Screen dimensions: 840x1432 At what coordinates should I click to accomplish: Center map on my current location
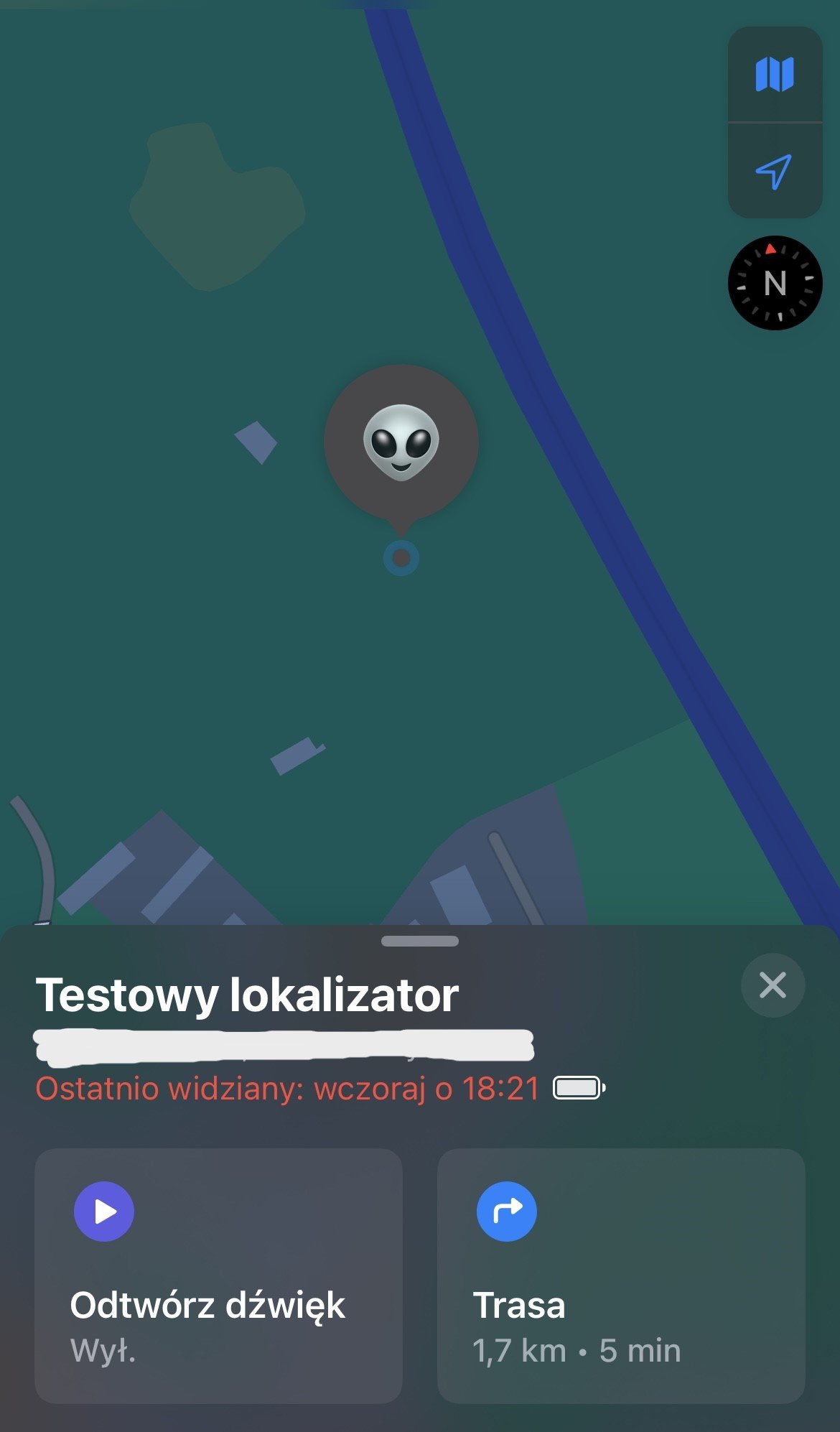point(775,171)
